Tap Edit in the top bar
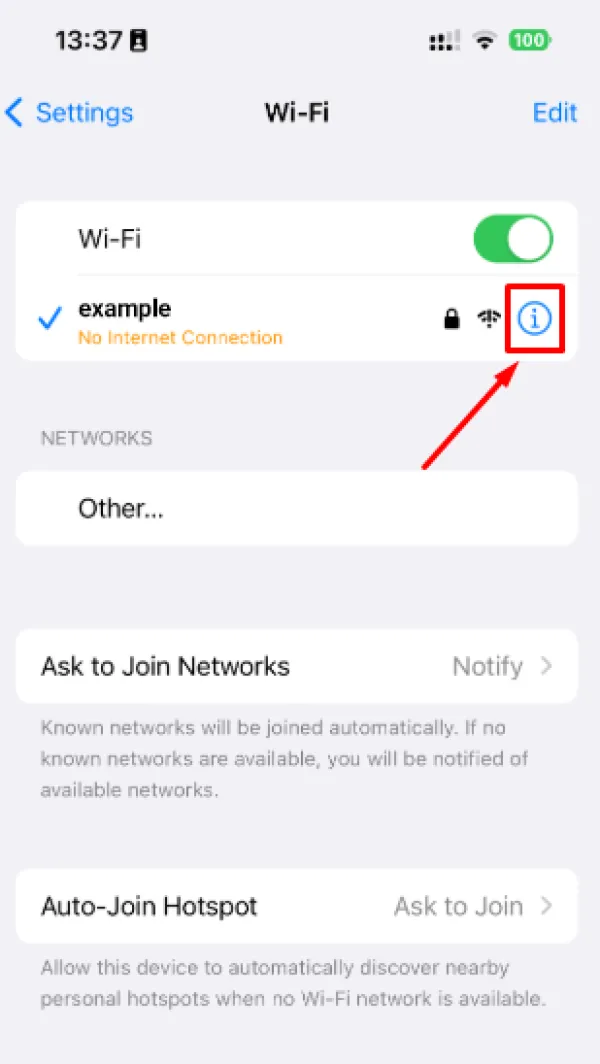The image size is (600, 1064). tap(554, 113)
